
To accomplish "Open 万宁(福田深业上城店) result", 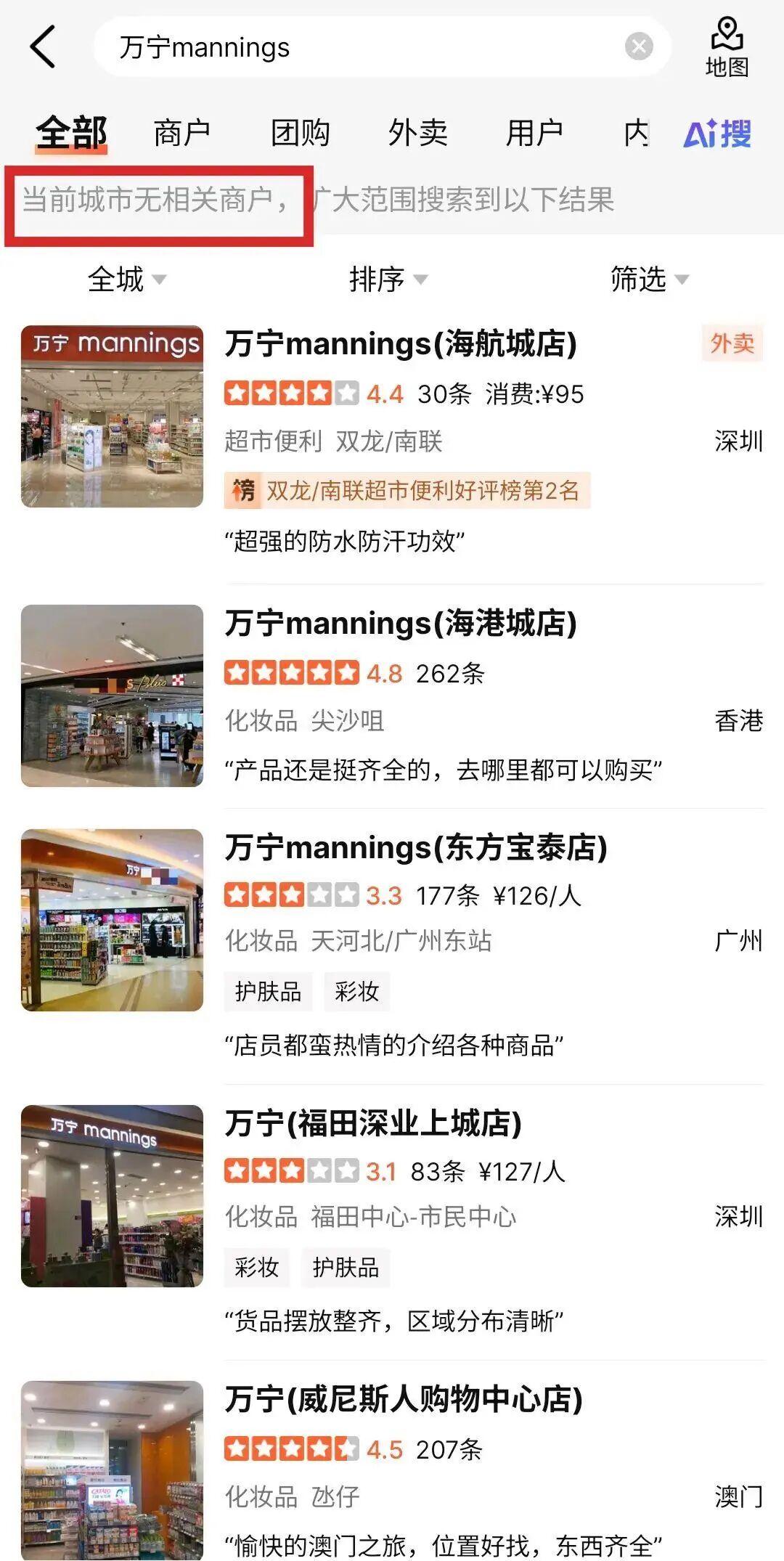I will [x=373, y=1123].
